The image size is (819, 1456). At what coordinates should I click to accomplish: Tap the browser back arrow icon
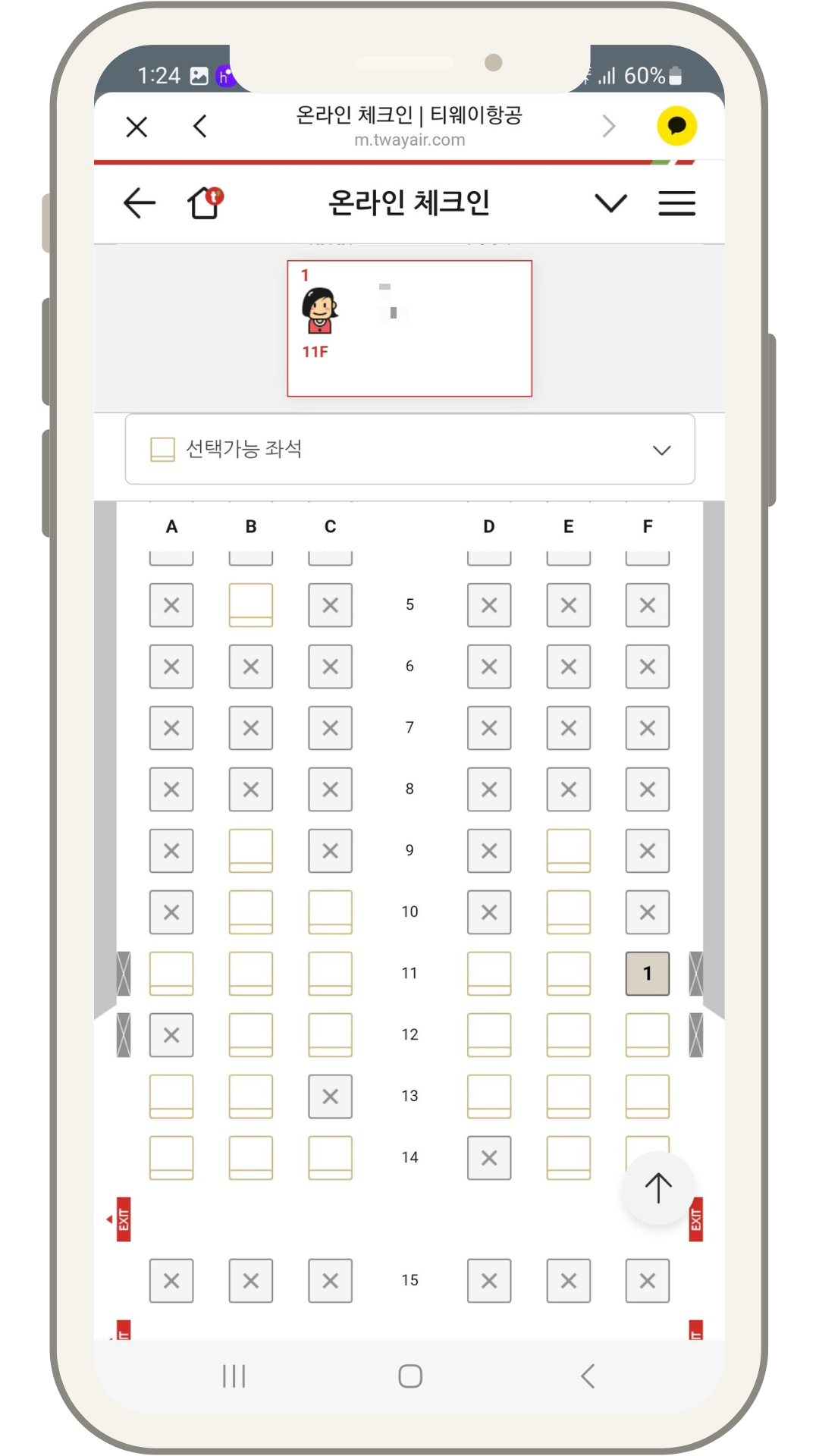[199, 127]
